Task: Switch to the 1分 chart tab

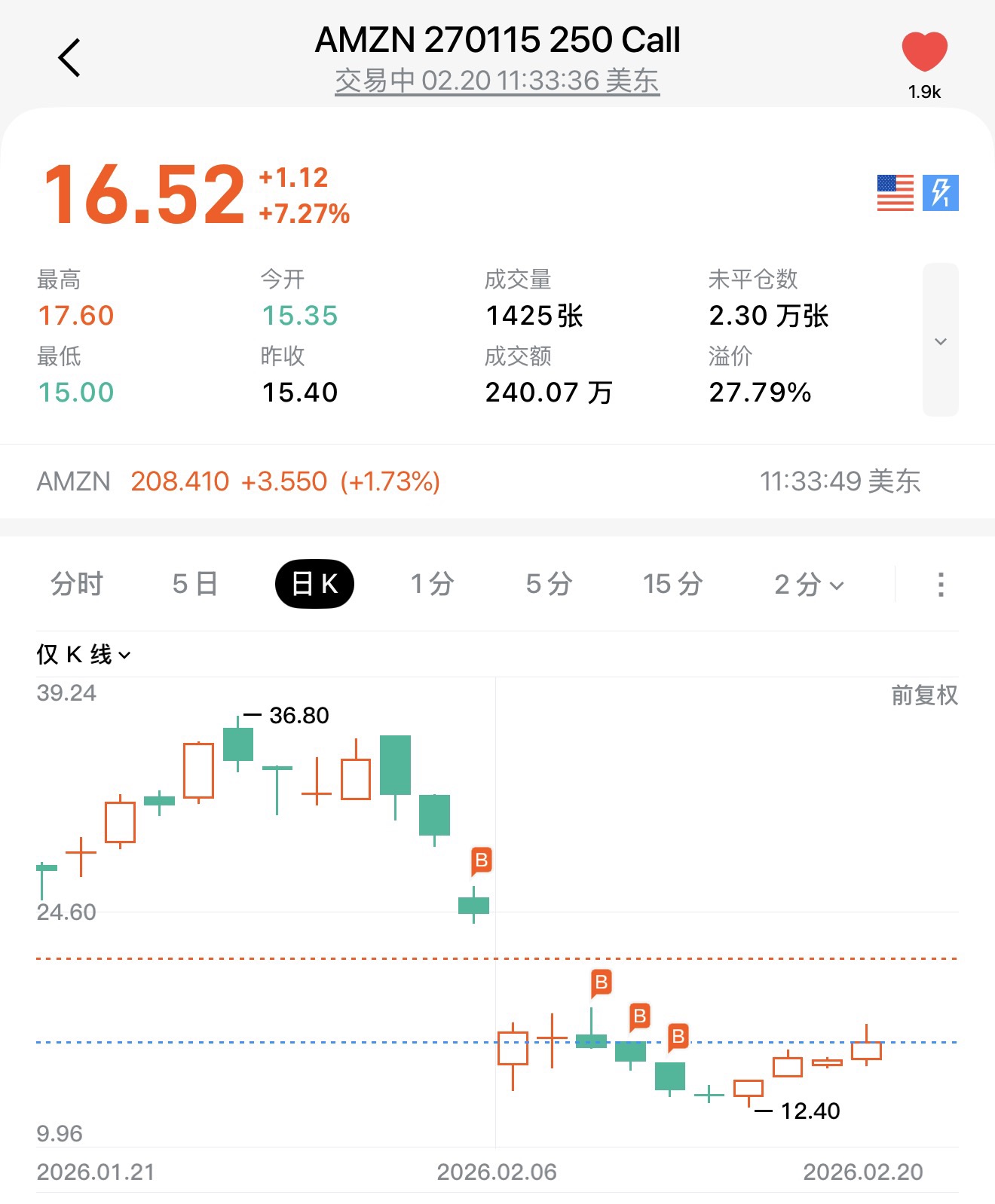Action: coord(432,584)
